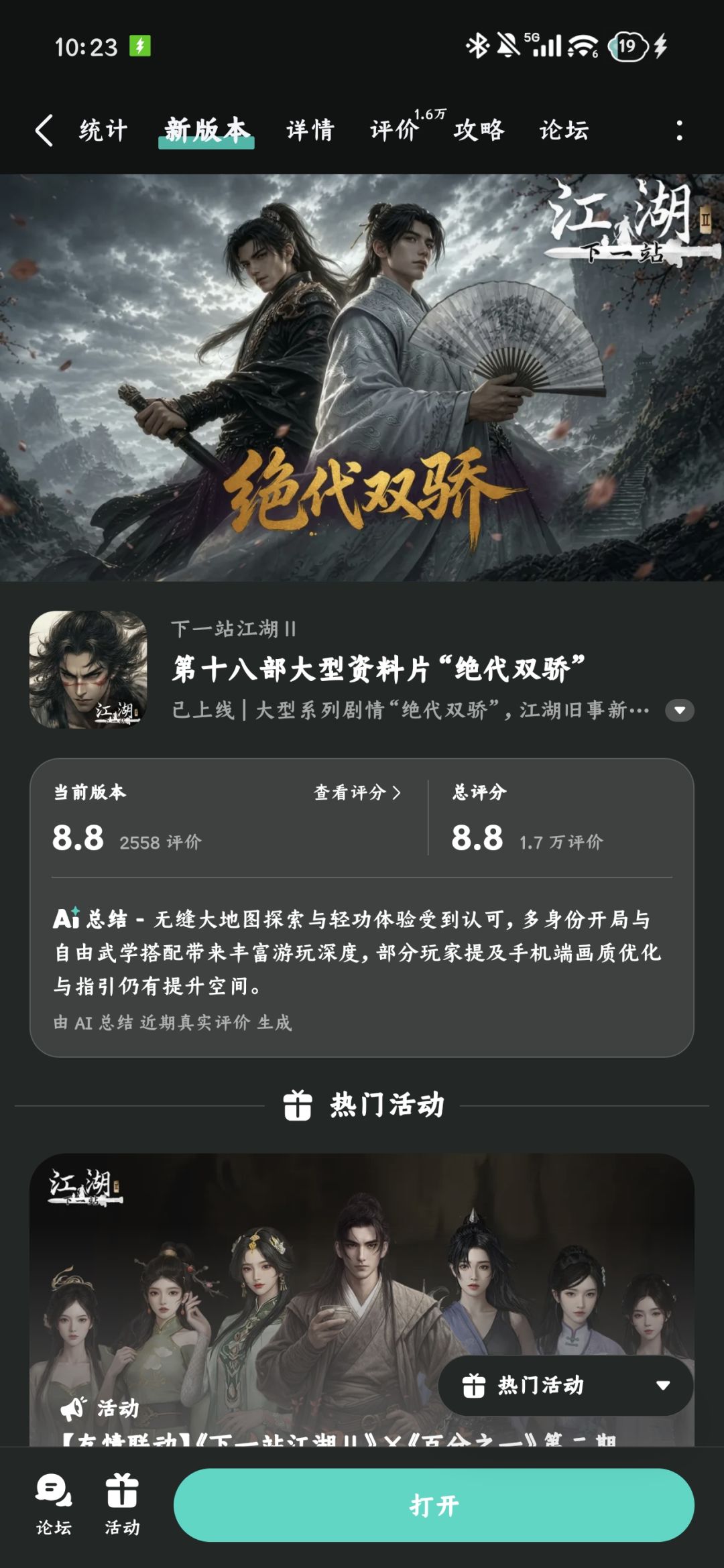The image size is (724, 1568).
Task: Expand the update description arrow
Action: (x=679, y=711)
